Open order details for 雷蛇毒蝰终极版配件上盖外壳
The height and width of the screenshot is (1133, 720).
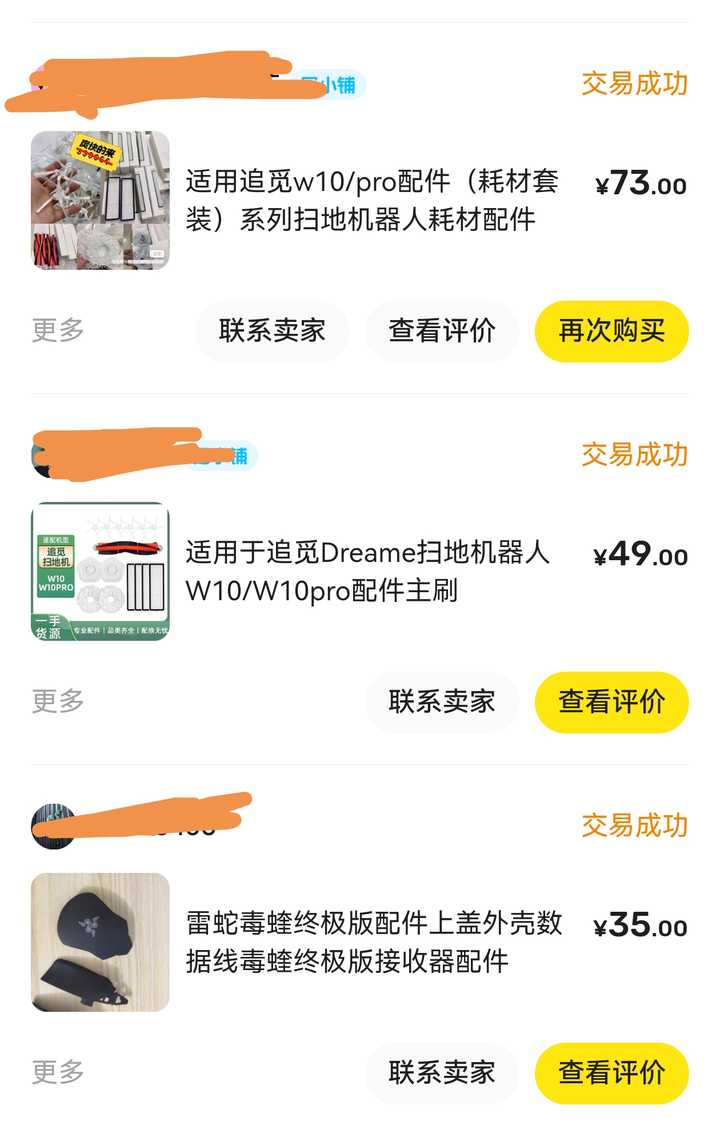(x=374, y=942)
